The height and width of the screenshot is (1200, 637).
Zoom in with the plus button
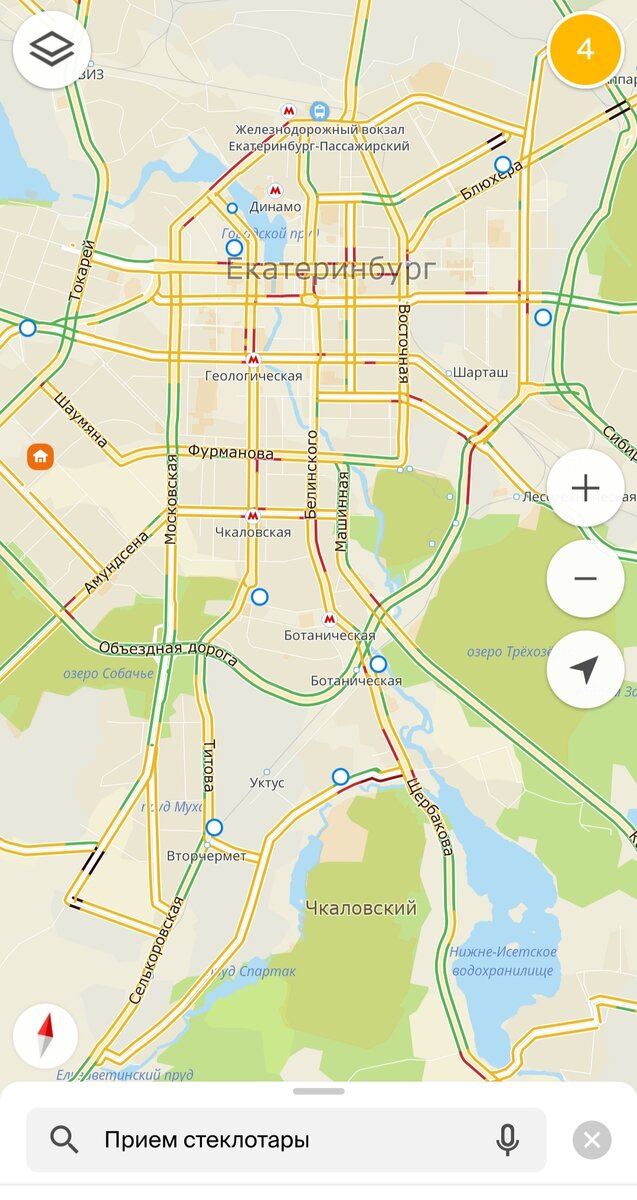point(586,488)
